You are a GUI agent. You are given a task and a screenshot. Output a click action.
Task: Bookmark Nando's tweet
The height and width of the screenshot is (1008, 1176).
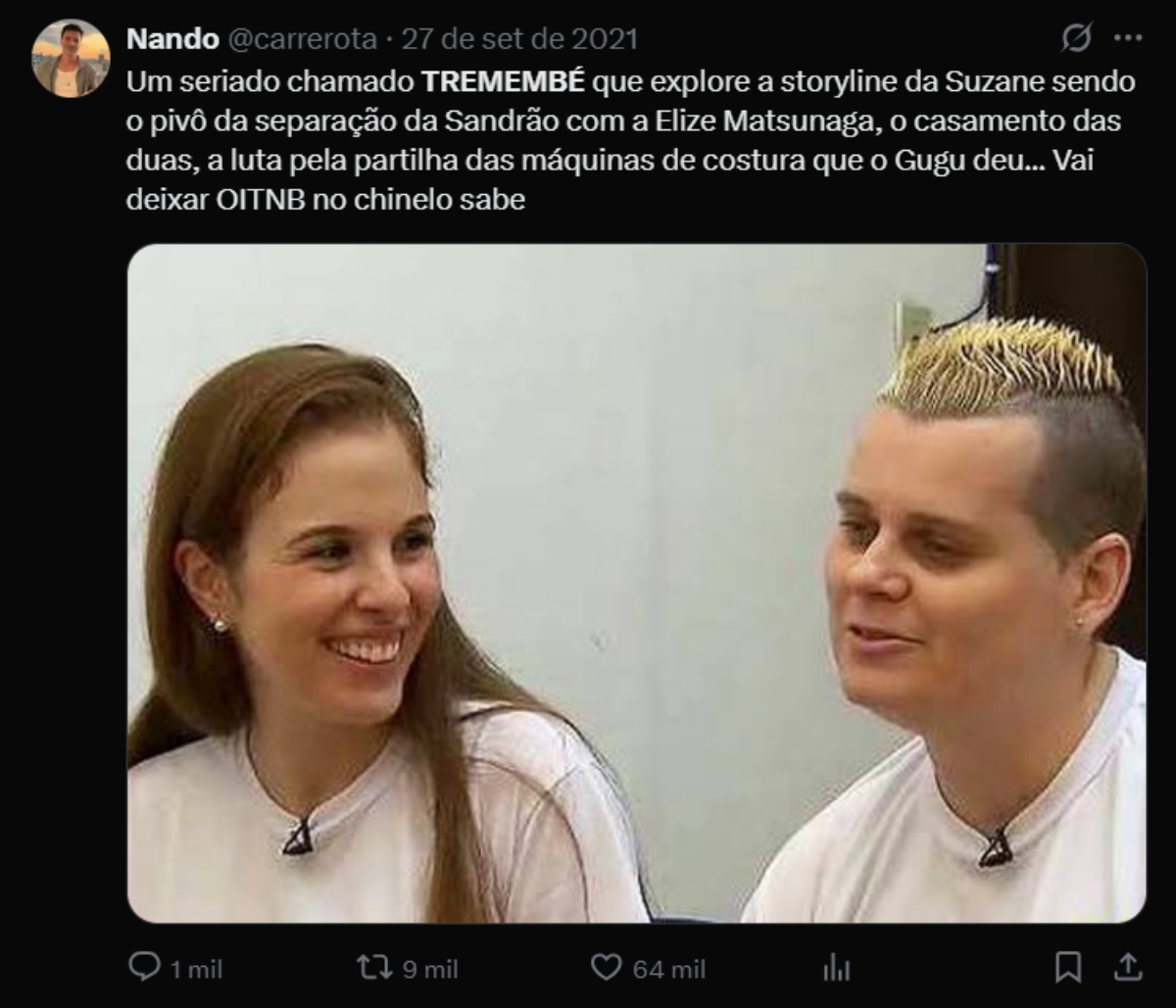[1067, 969]
